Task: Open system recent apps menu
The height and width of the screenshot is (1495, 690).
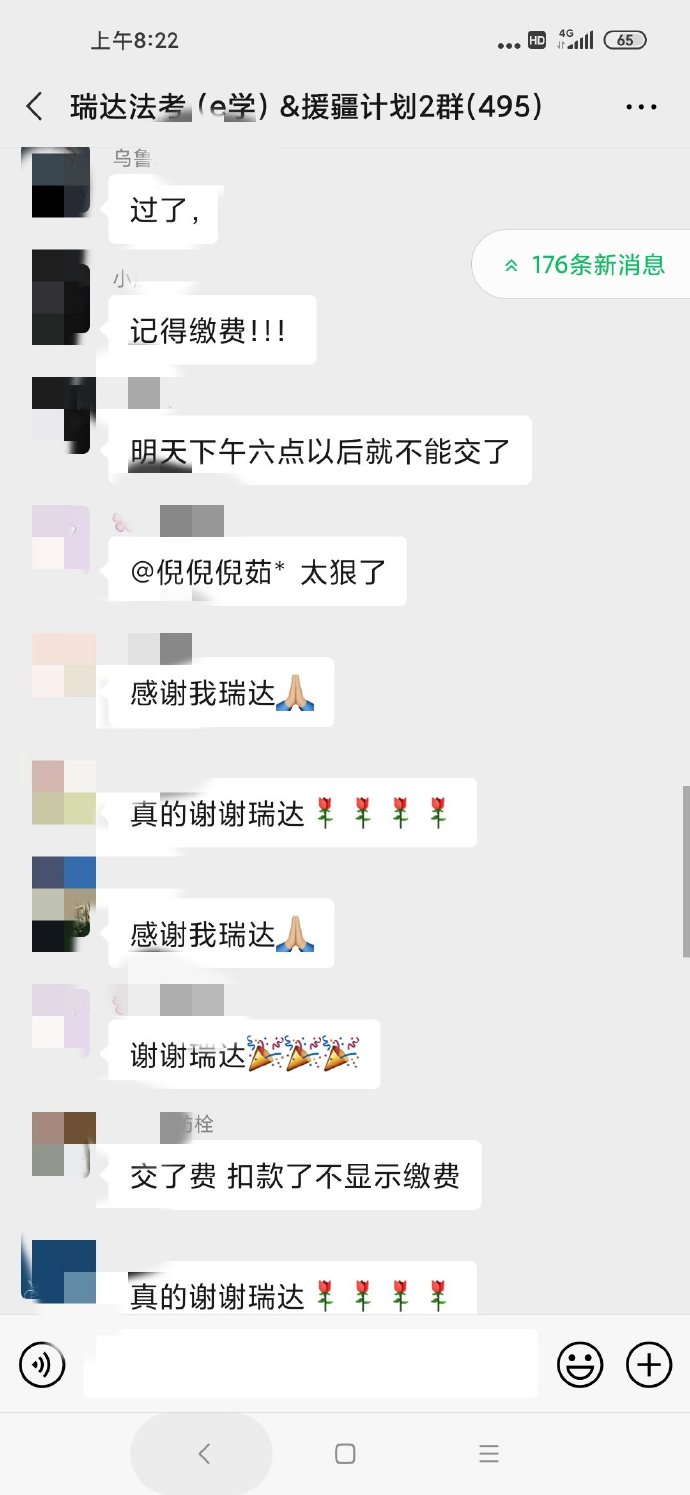Action: [488, 1454]
